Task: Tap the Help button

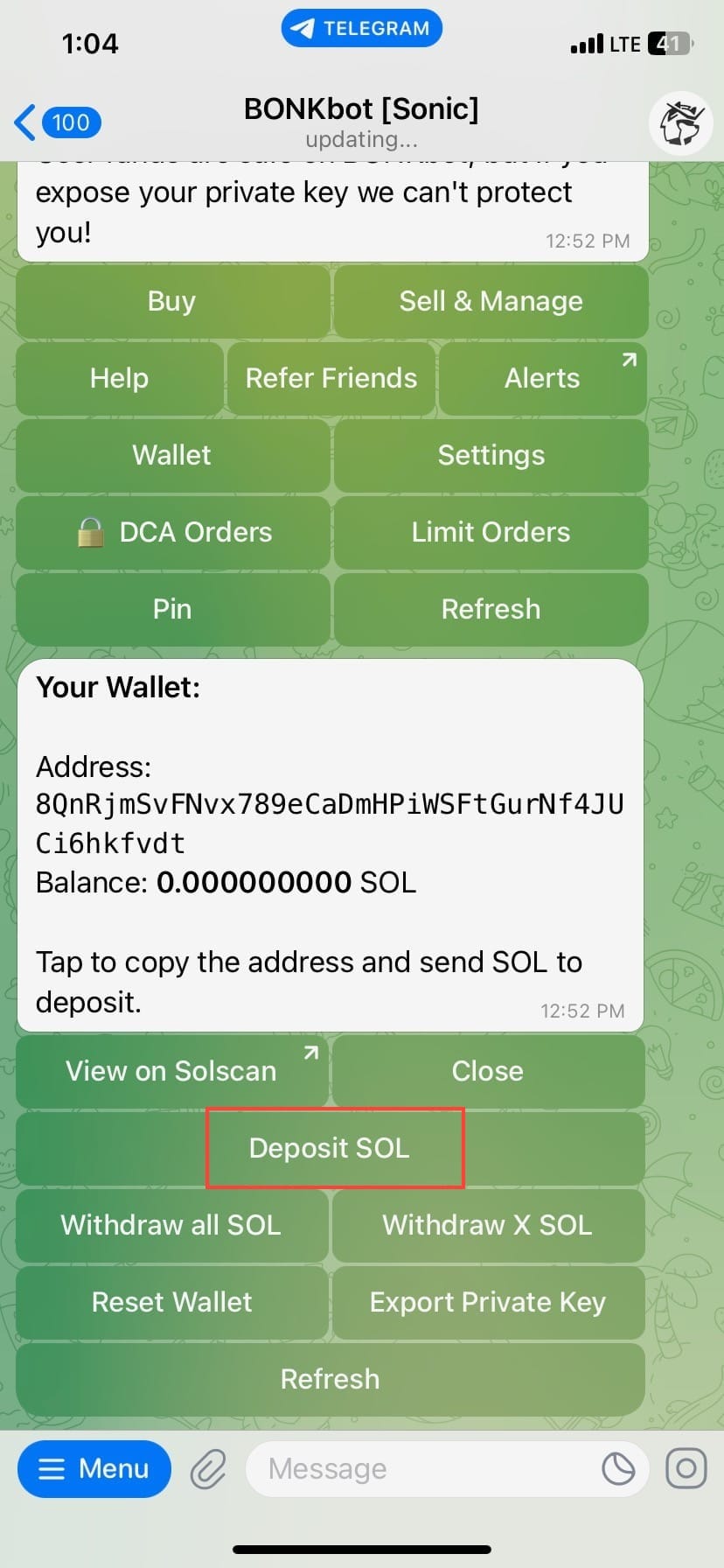Action: (120, 378)
